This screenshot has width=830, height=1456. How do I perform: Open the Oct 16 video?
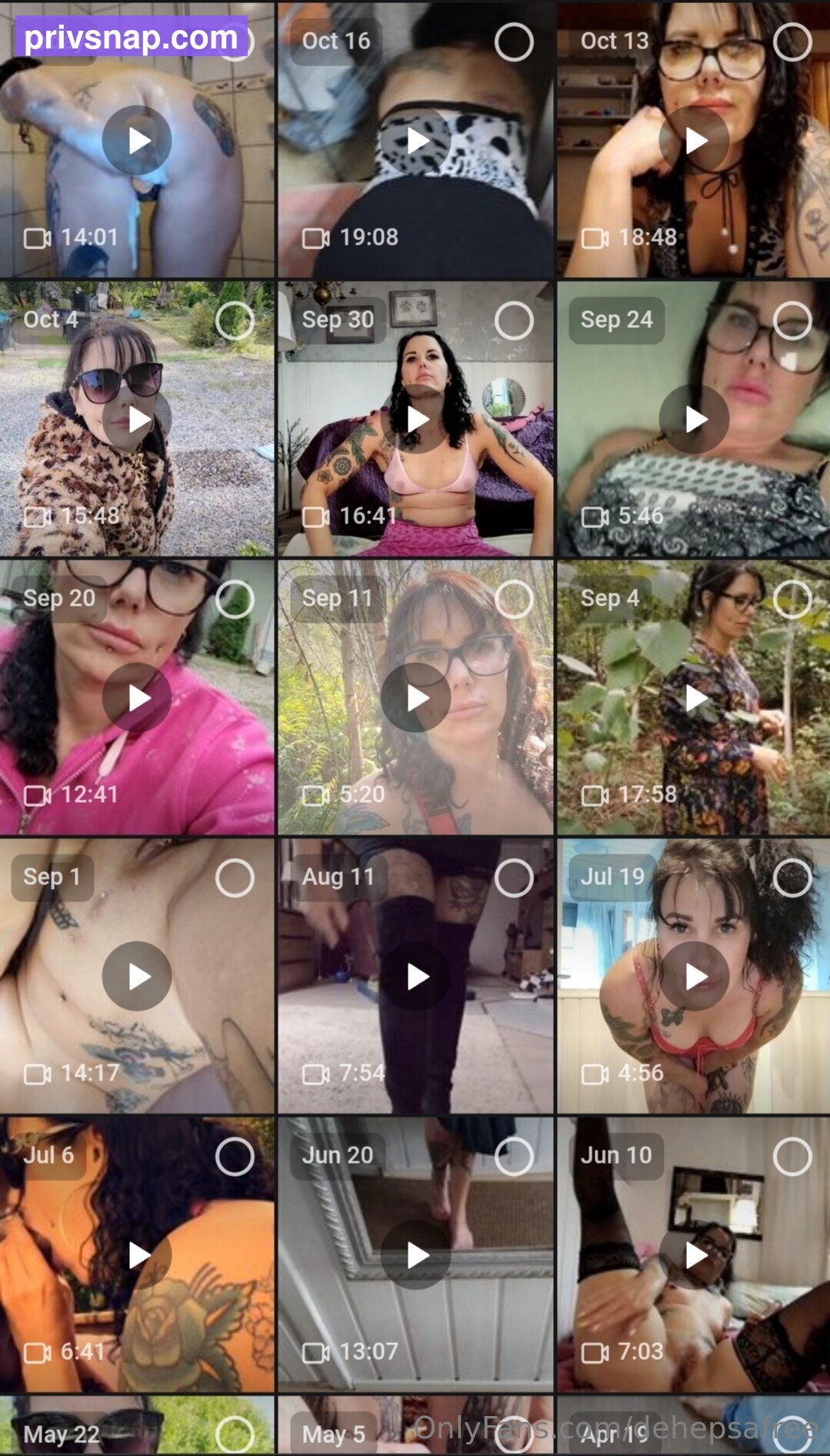[416, 141]
